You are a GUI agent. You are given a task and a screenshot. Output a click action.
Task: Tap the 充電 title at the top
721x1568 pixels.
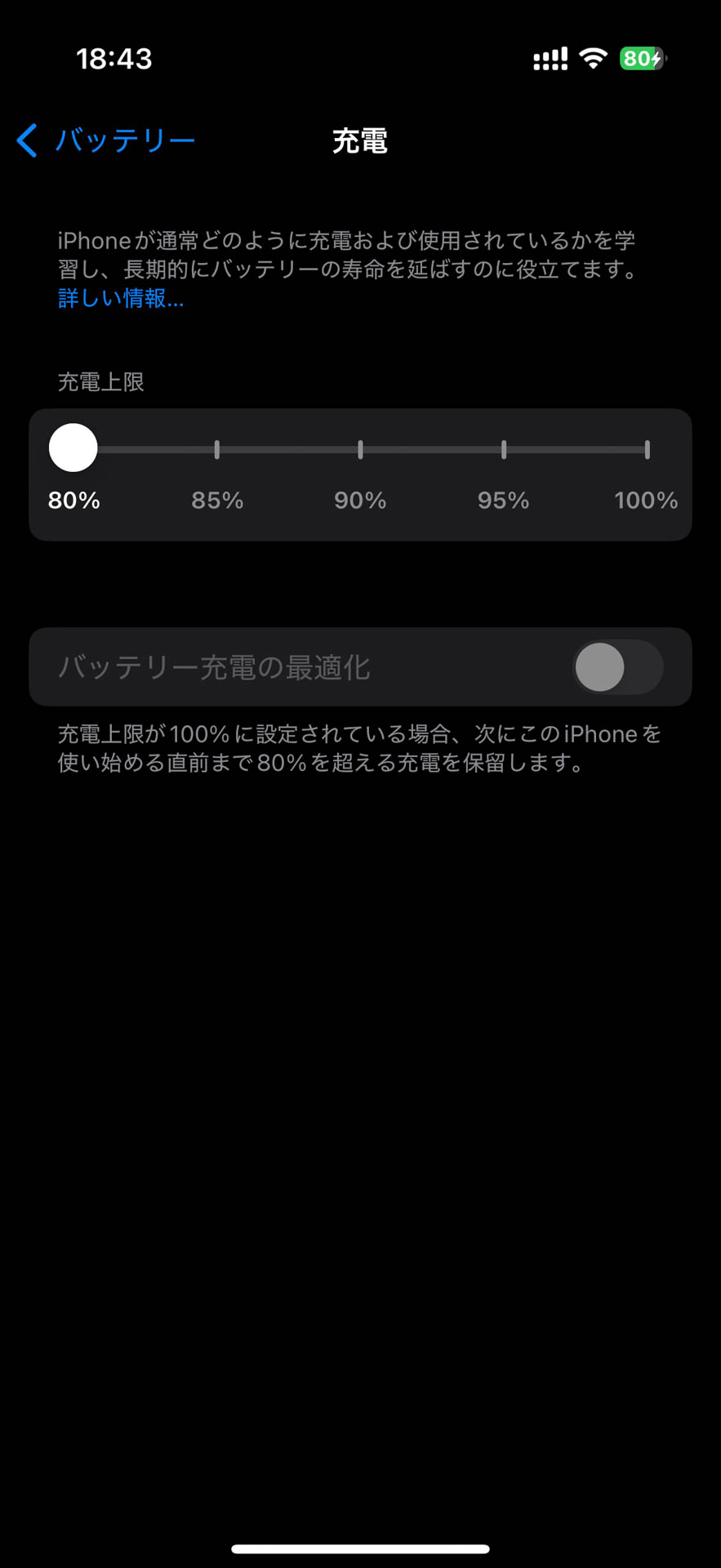pyautogui.click(x=360, y=140)
